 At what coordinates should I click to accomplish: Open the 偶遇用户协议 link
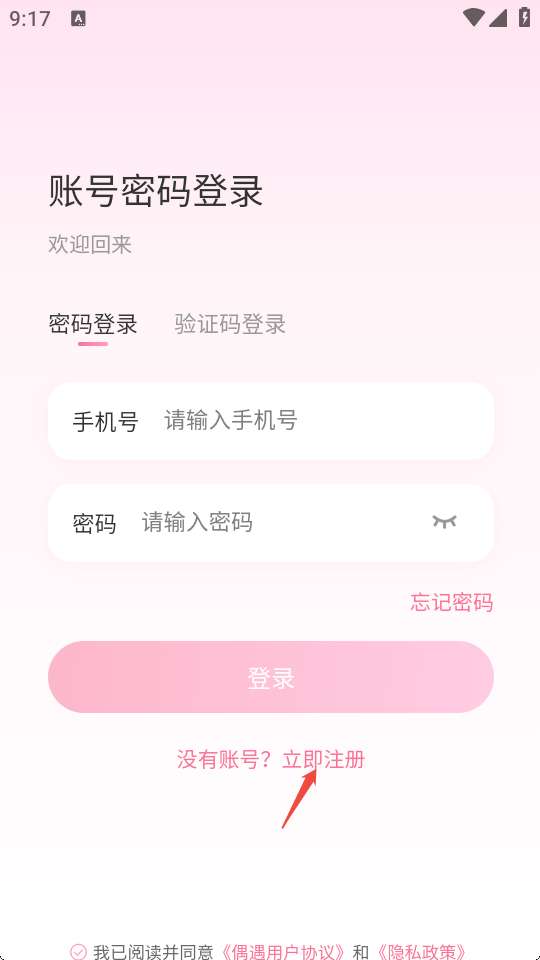coord(282,952)
